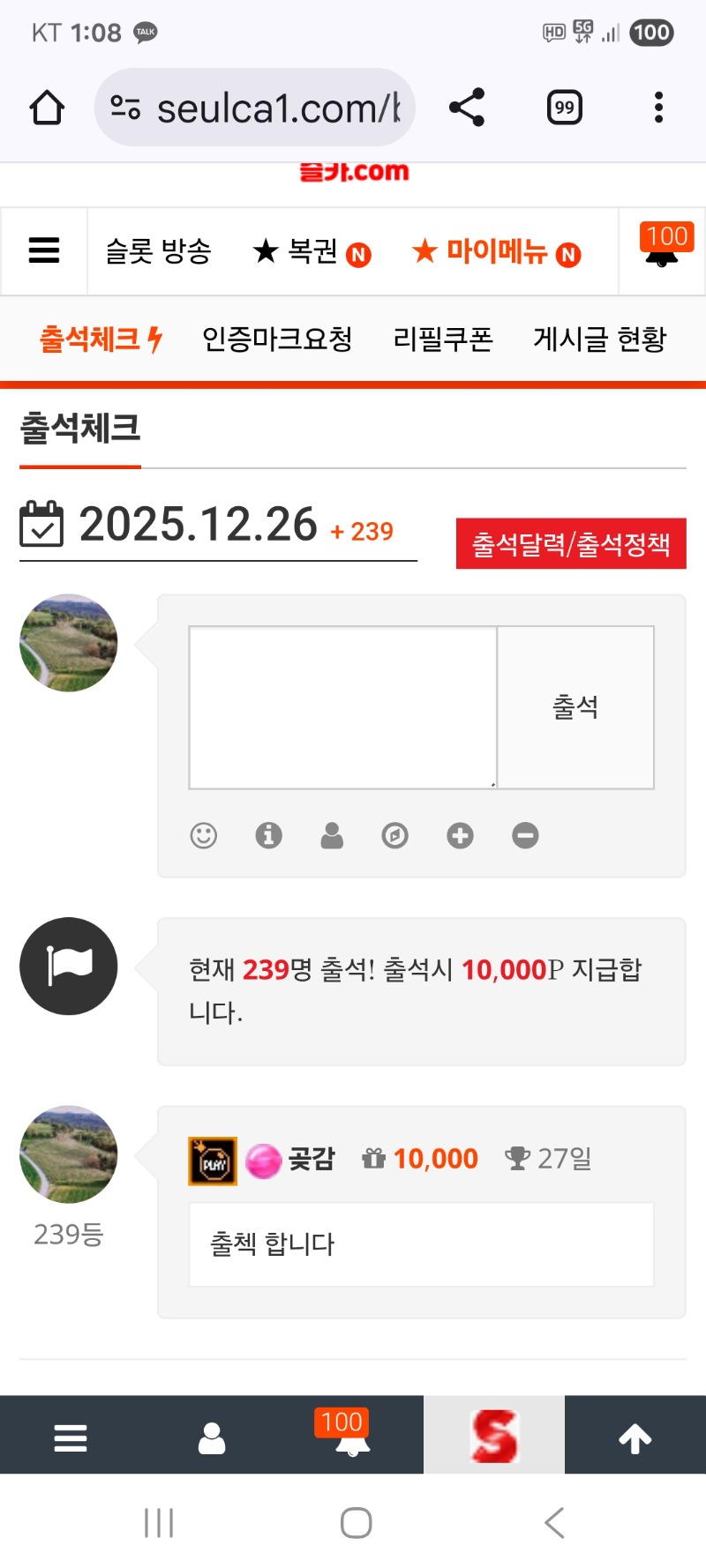Open 꽂감's profile
706x1568 pixels.
[x=311, y=1159]
